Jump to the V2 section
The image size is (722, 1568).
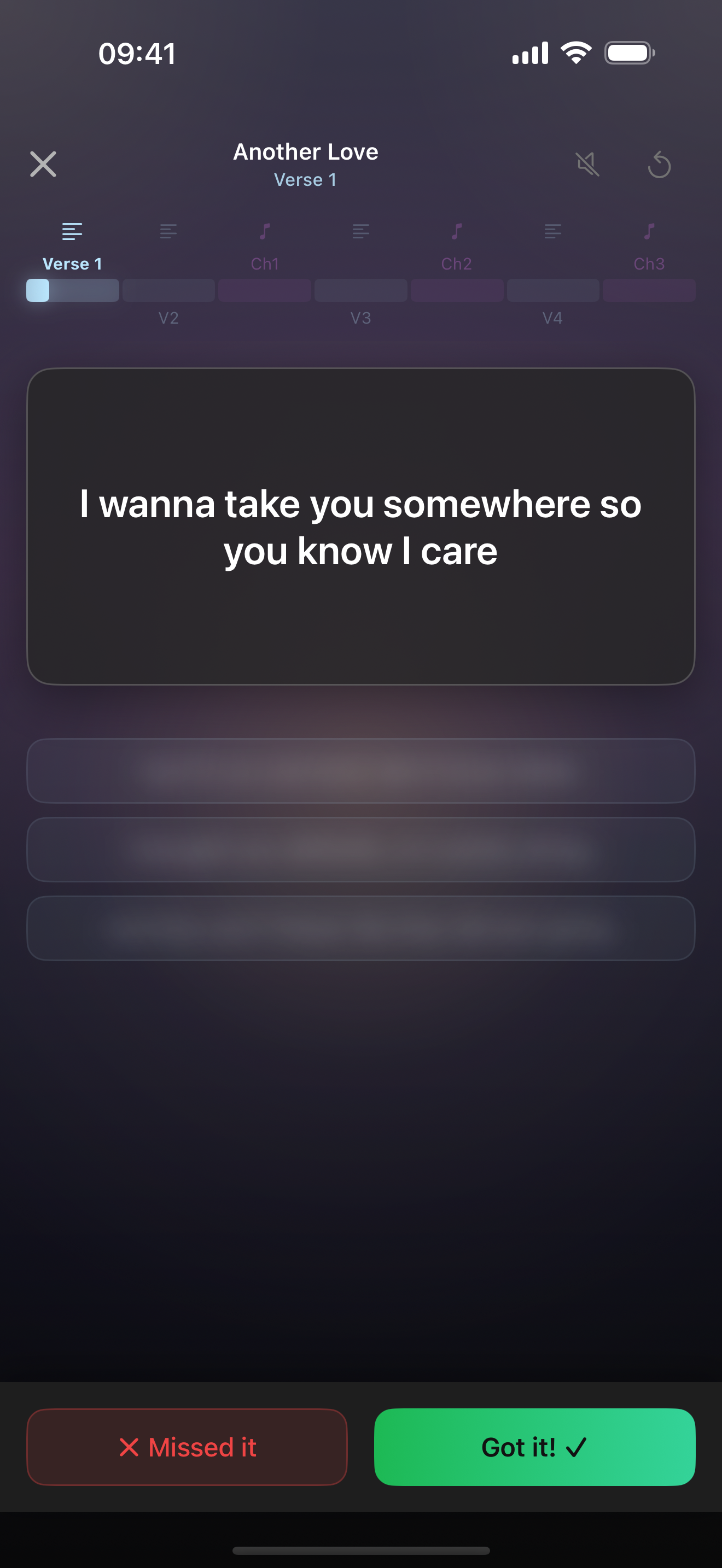click(168, 290)
